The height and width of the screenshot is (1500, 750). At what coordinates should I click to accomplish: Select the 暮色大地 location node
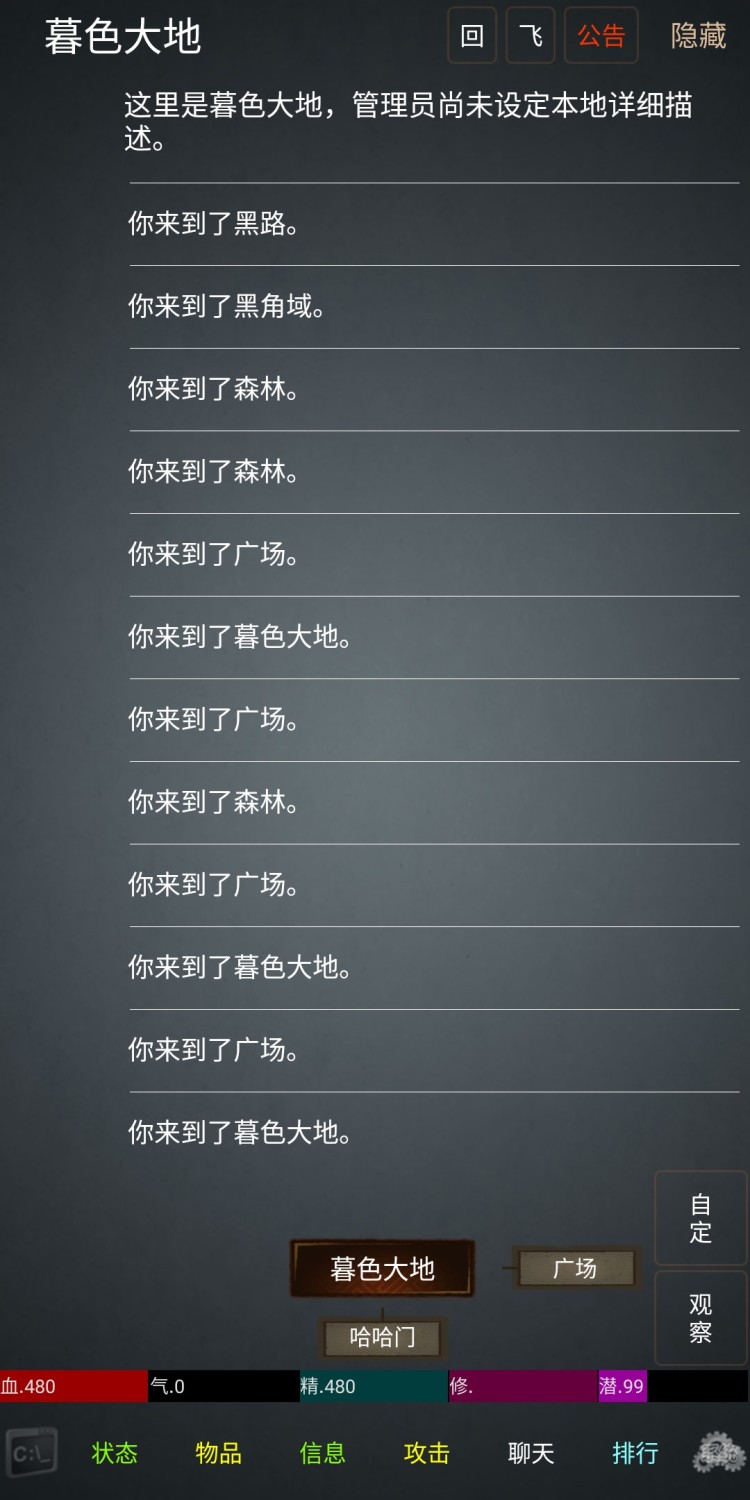tap(383, 1267)
